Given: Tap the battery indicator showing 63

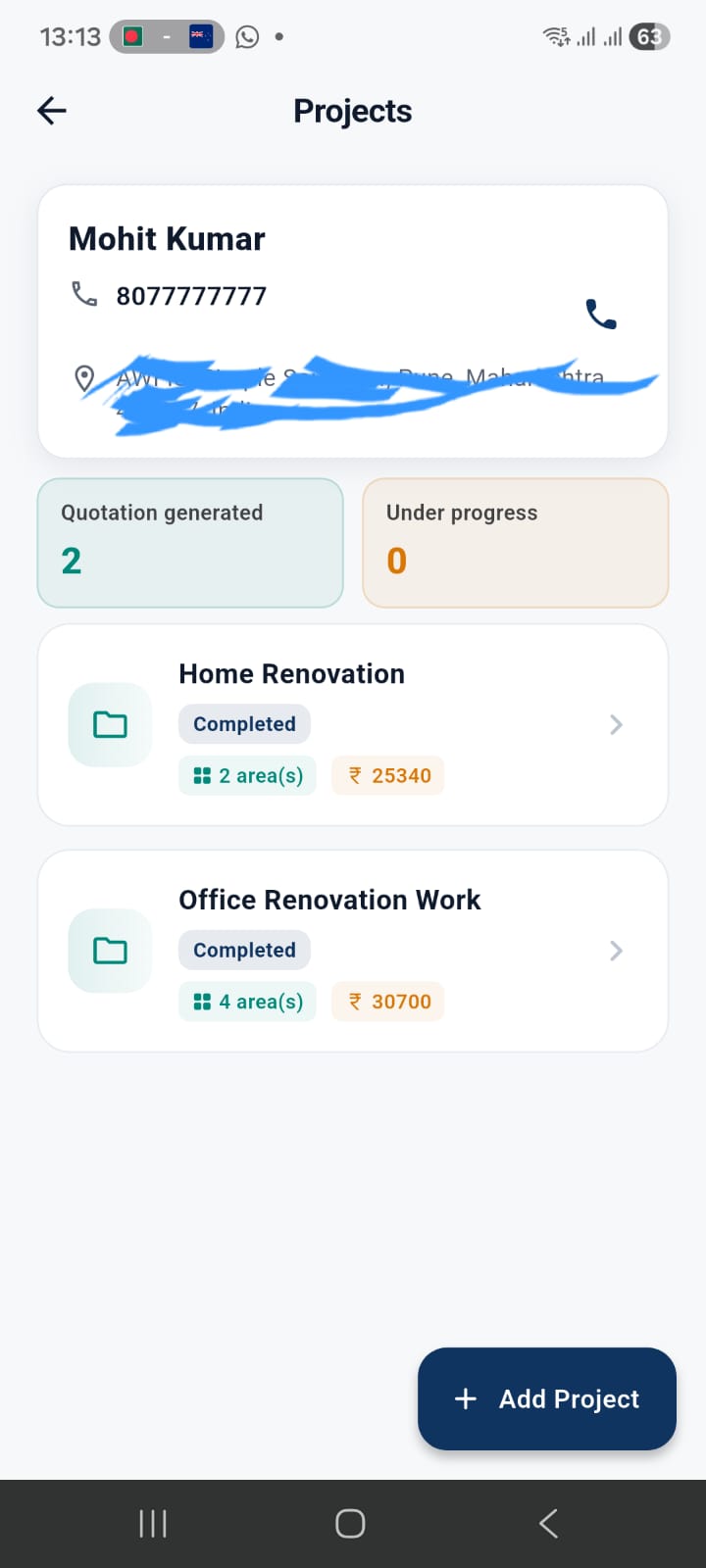Looking at the screenshot, I should [649, 36].
